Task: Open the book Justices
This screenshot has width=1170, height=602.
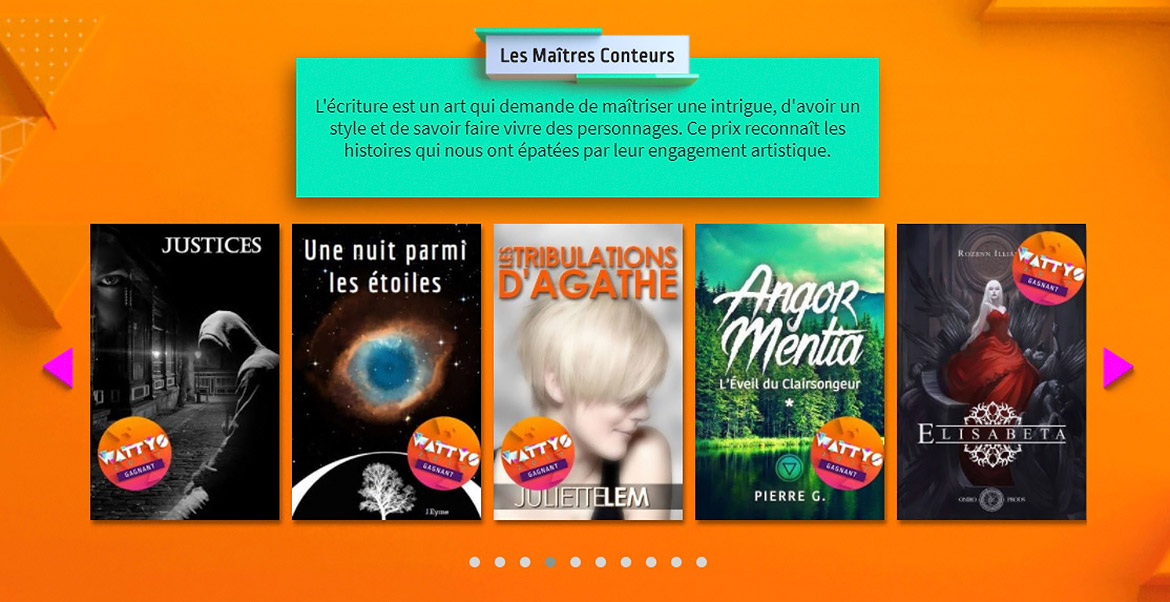Action: pos(185,371)
